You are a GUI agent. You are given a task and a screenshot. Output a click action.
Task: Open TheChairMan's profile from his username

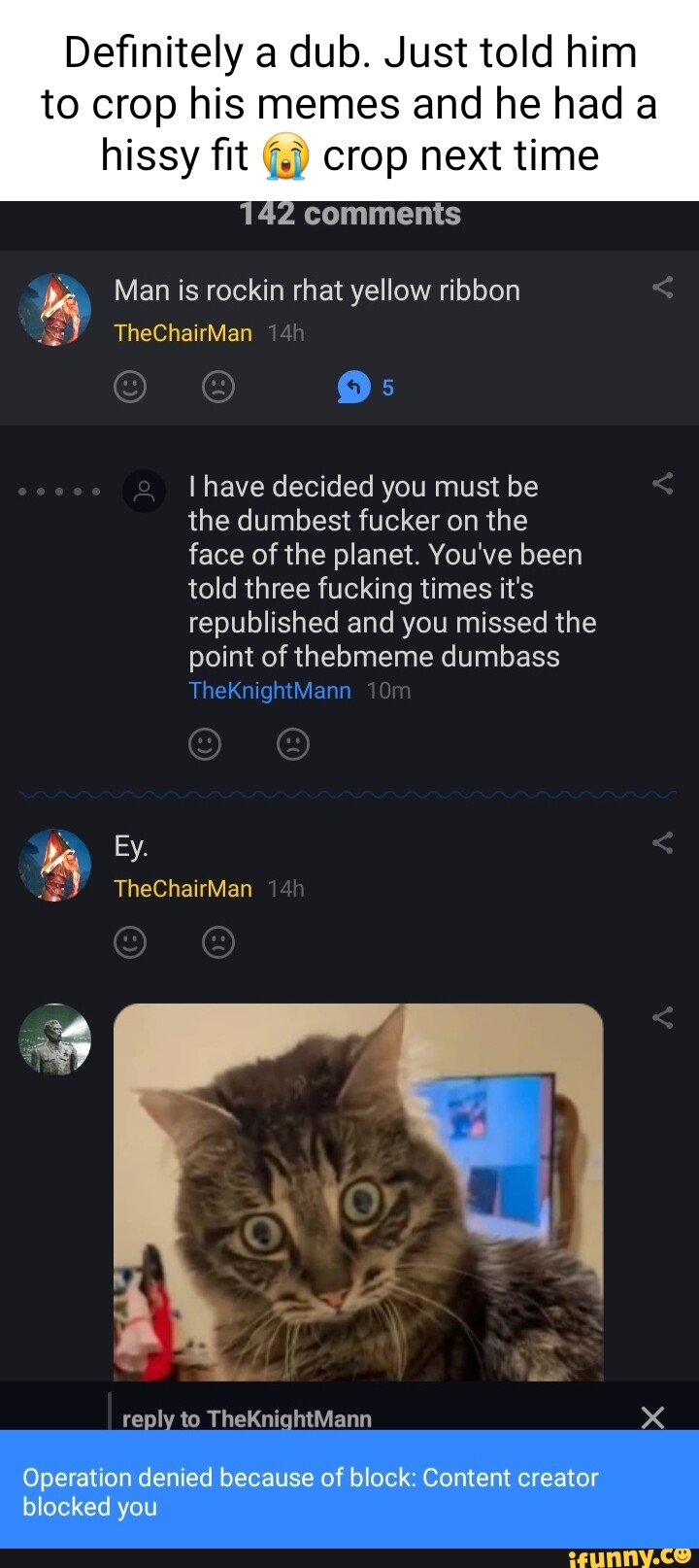click(183, 333)
